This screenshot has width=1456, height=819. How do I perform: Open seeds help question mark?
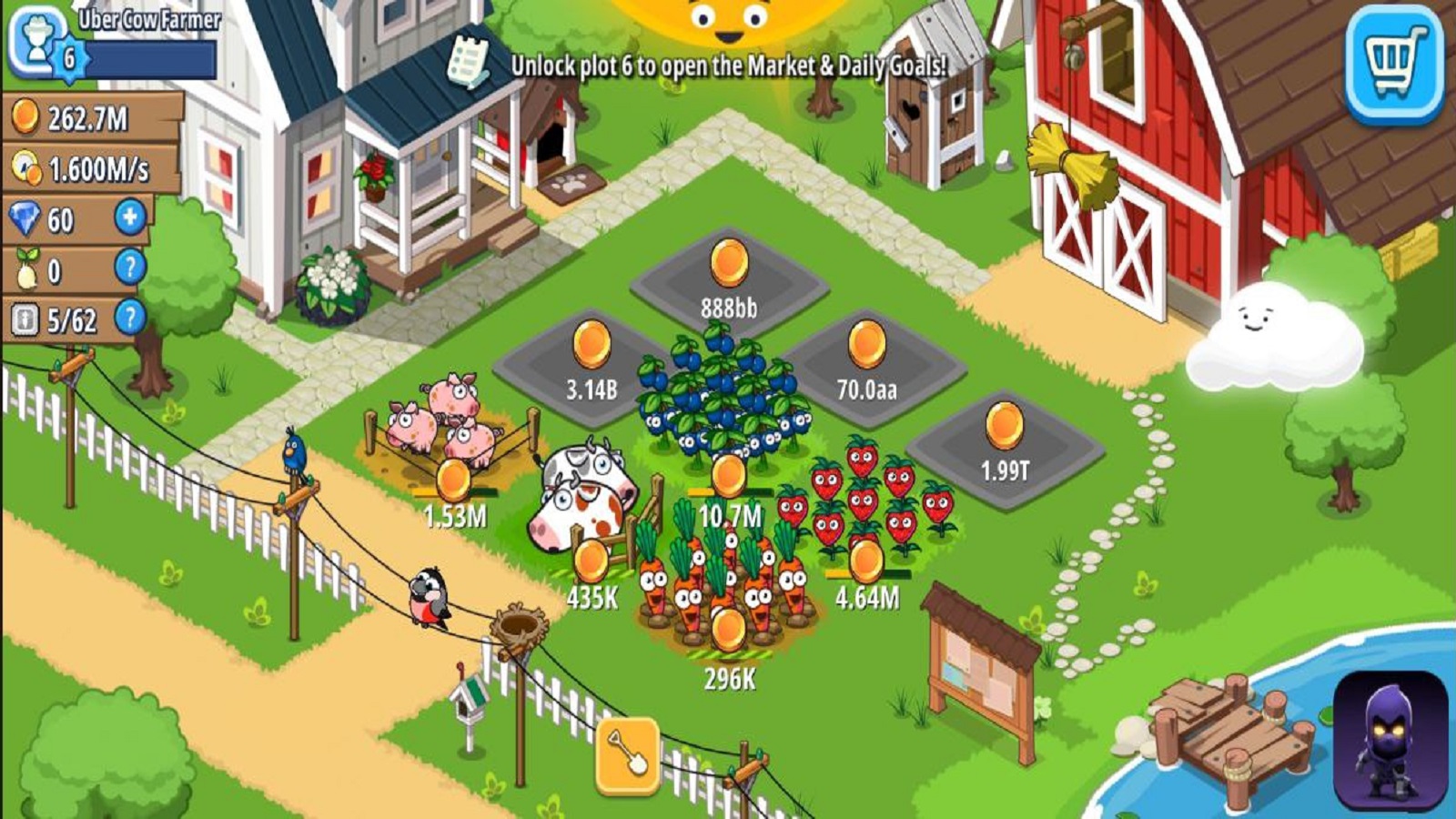[x=130, y=268]
